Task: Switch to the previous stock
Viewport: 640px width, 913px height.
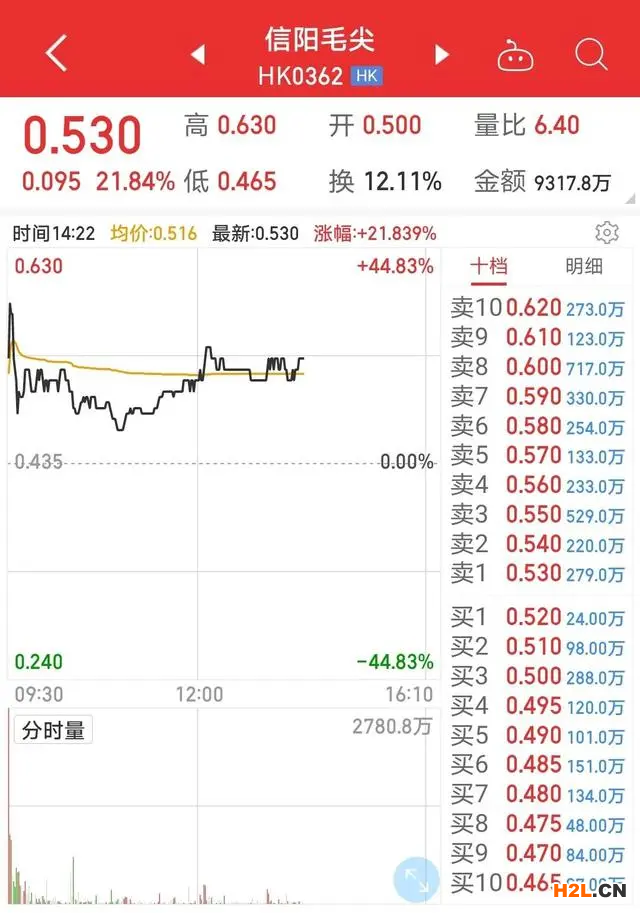Action: [198, 54]
